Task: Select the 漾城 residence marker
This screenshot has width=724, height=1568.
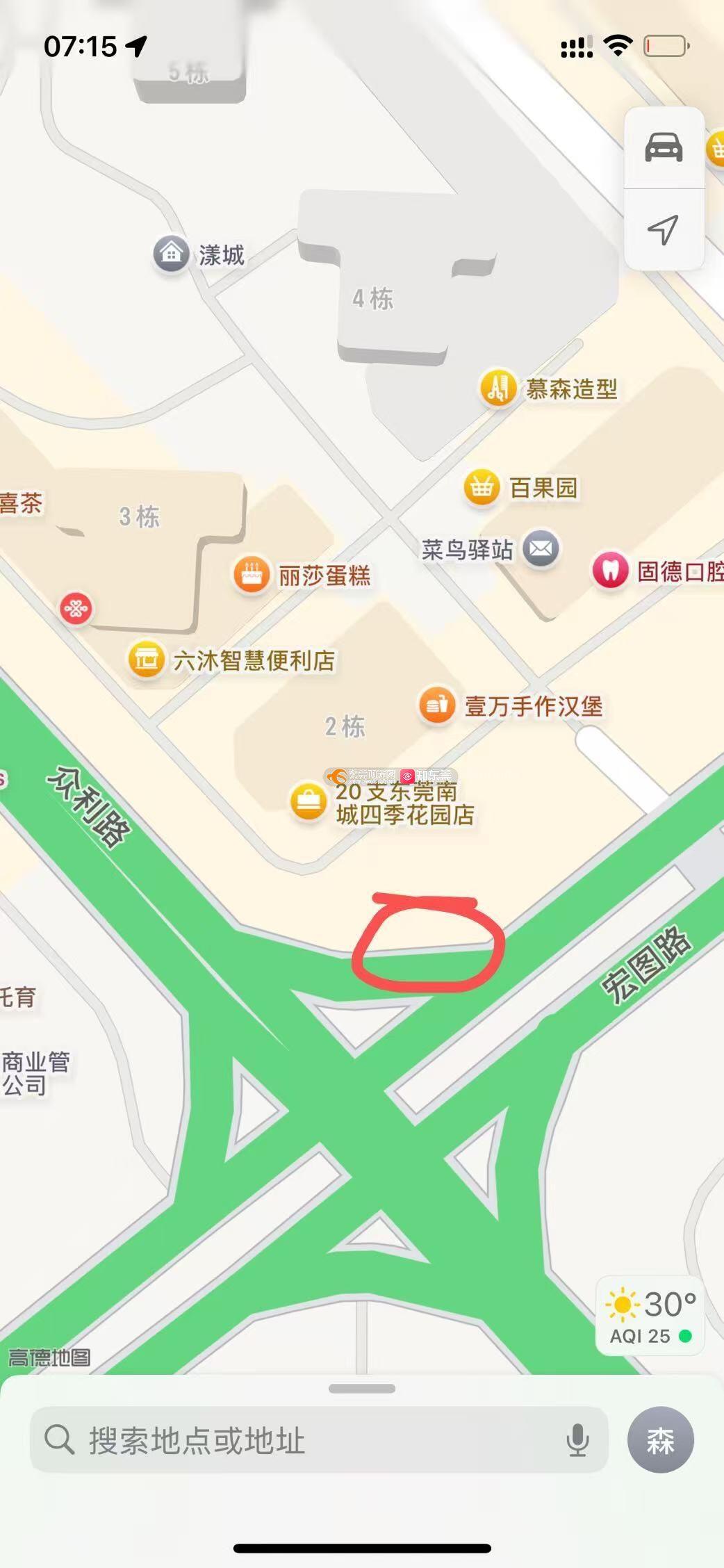Action: click(x=171, y=254)
